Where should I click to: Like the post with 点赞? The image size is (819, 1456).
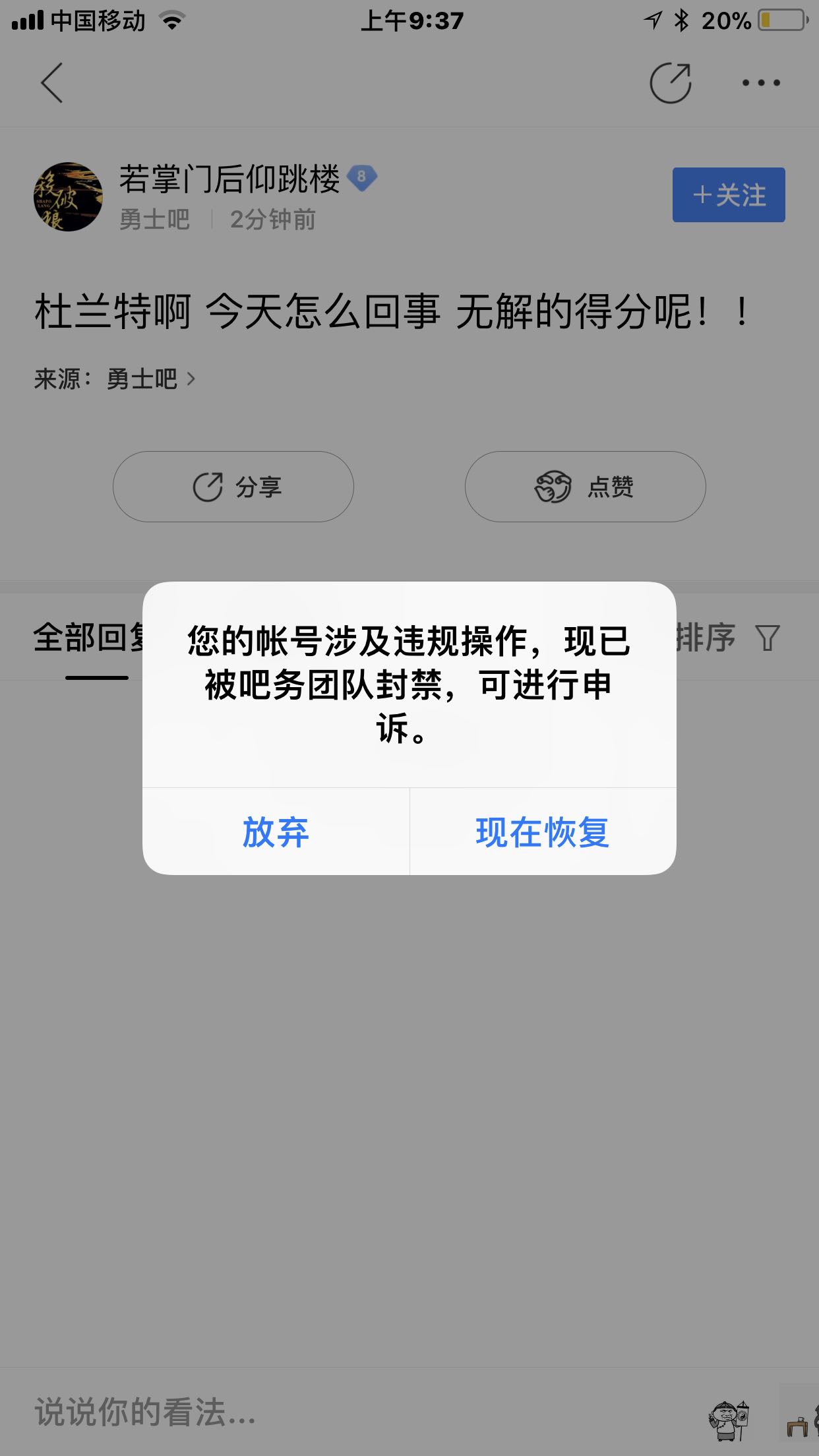pyautogui.click(x=586, y=487)
